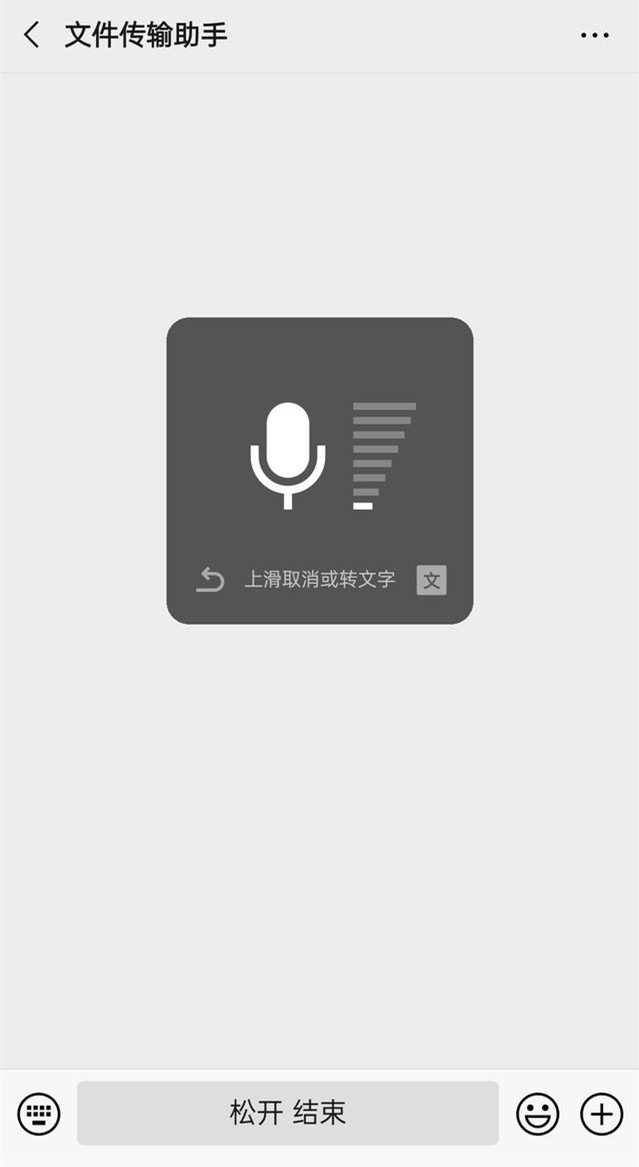Open the emoji sticker panel

(x=537, y=1113)
